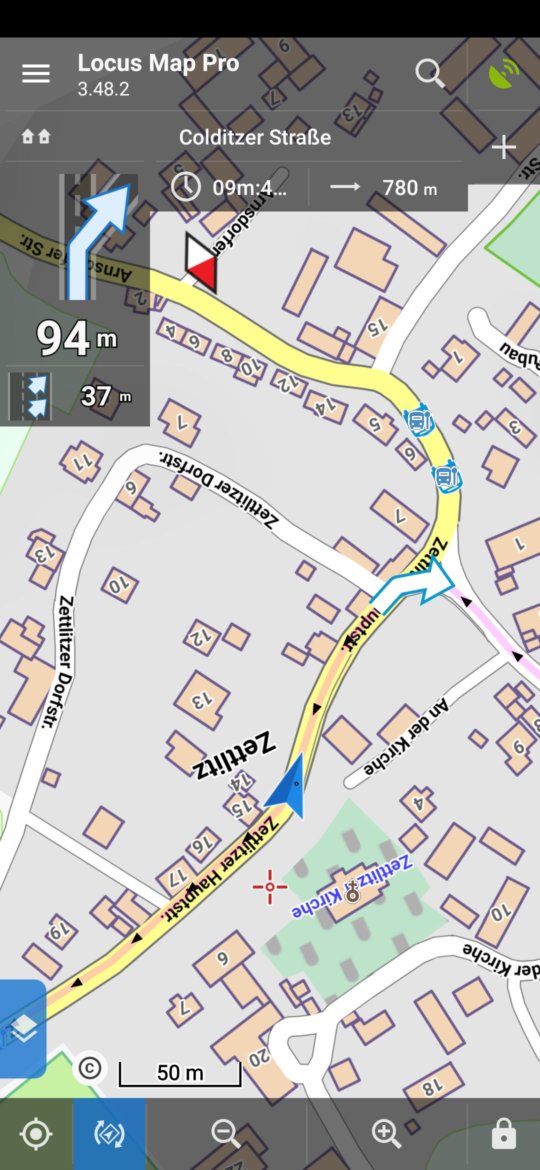Tap the next maneuver 37 m panel

[x=75, y=395]
